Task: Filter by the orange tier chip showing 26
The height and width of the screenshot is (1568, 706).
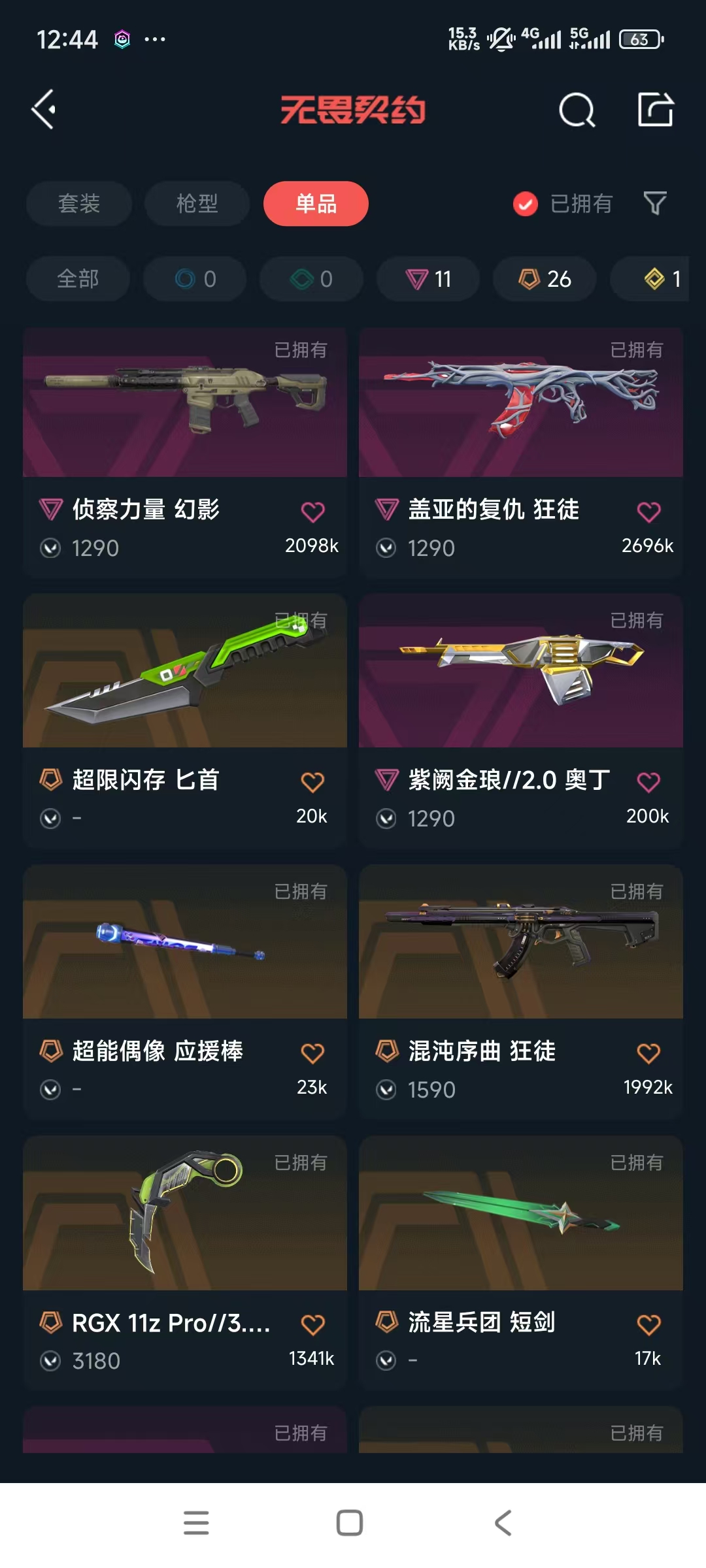Action: pos(545,279)
